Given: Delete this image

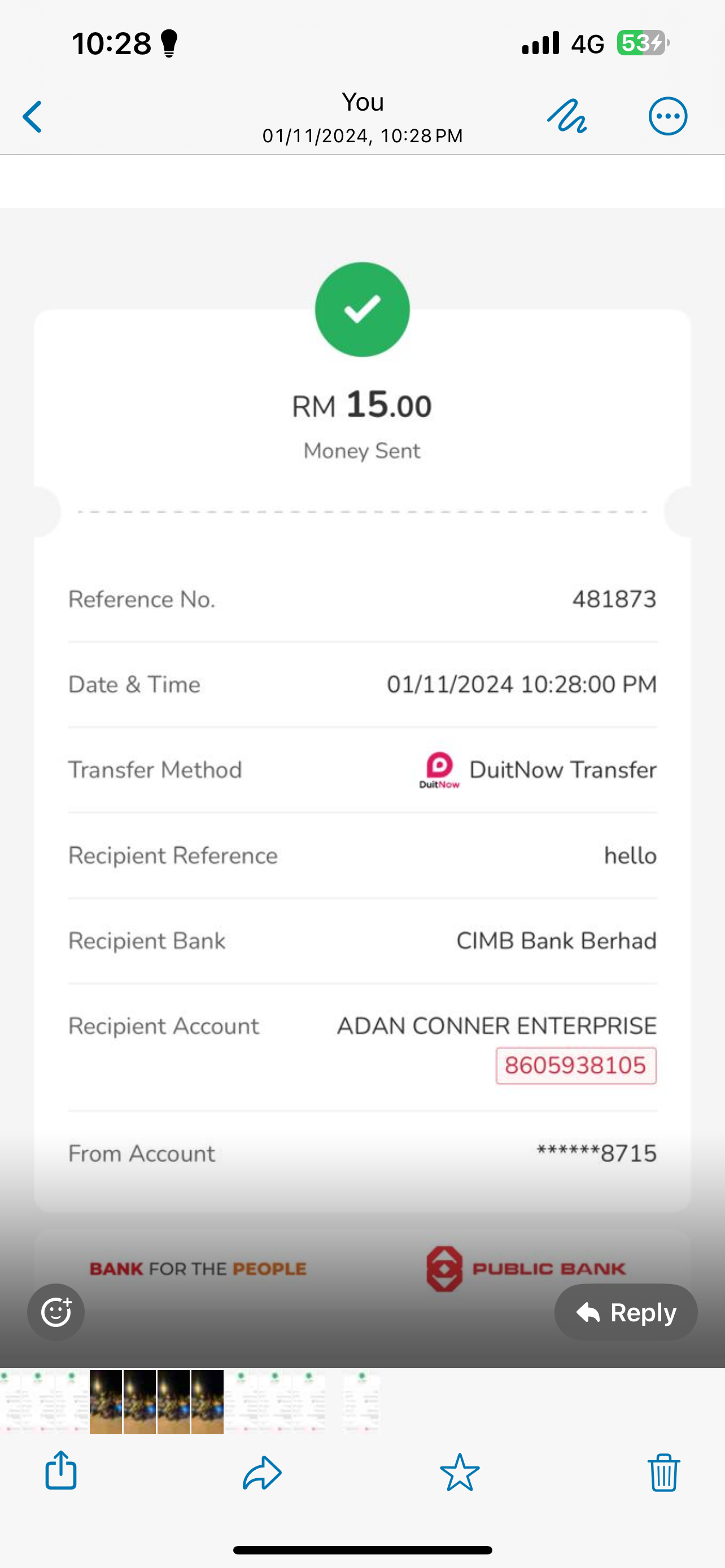Looking at the screenshot, I should (663, 1472).
